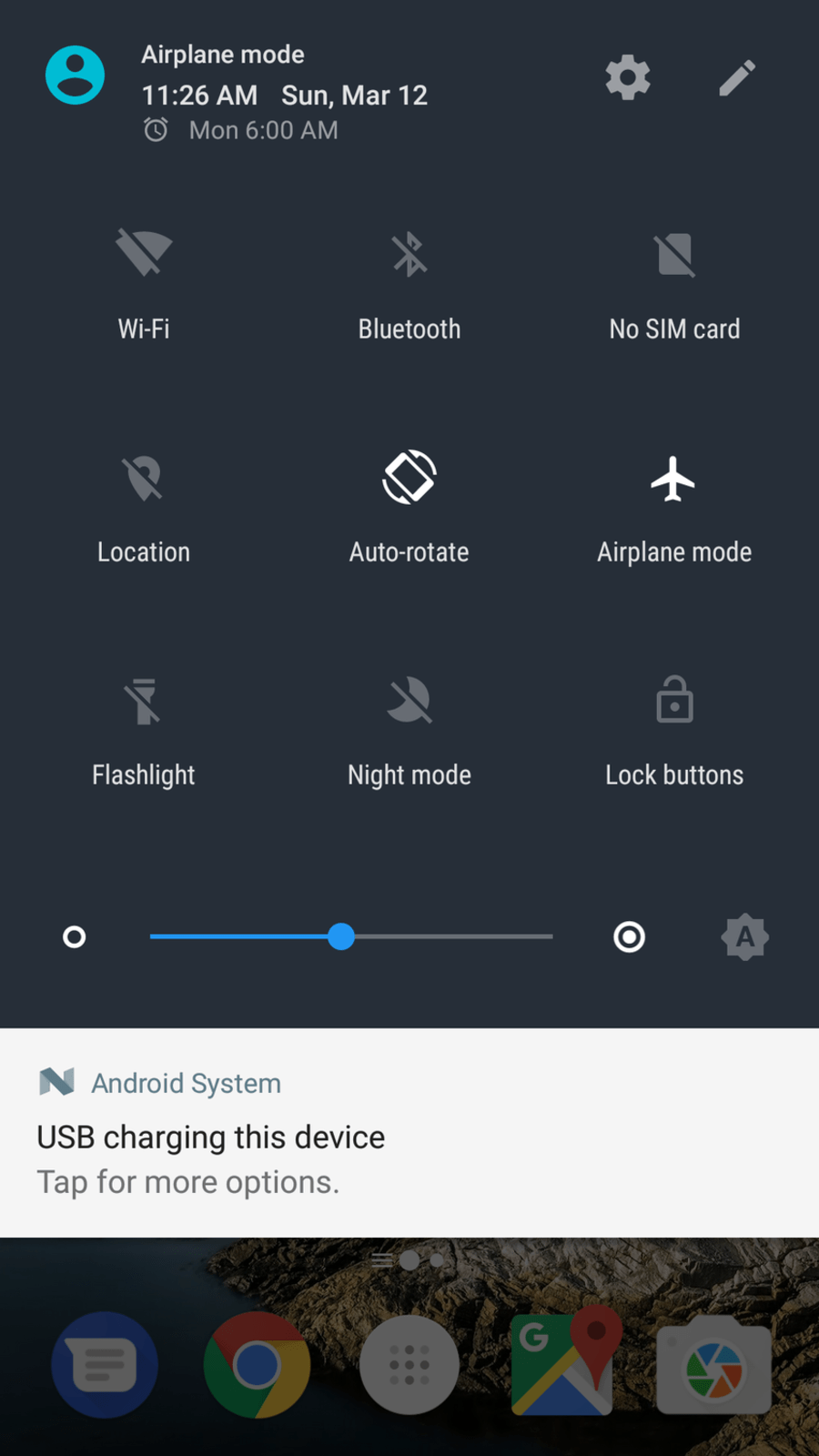Turn off Auto-rotate
Image resolution: width=819 pixels, height=1456 pixels.
pyautogui.click(x=409, y=507)
